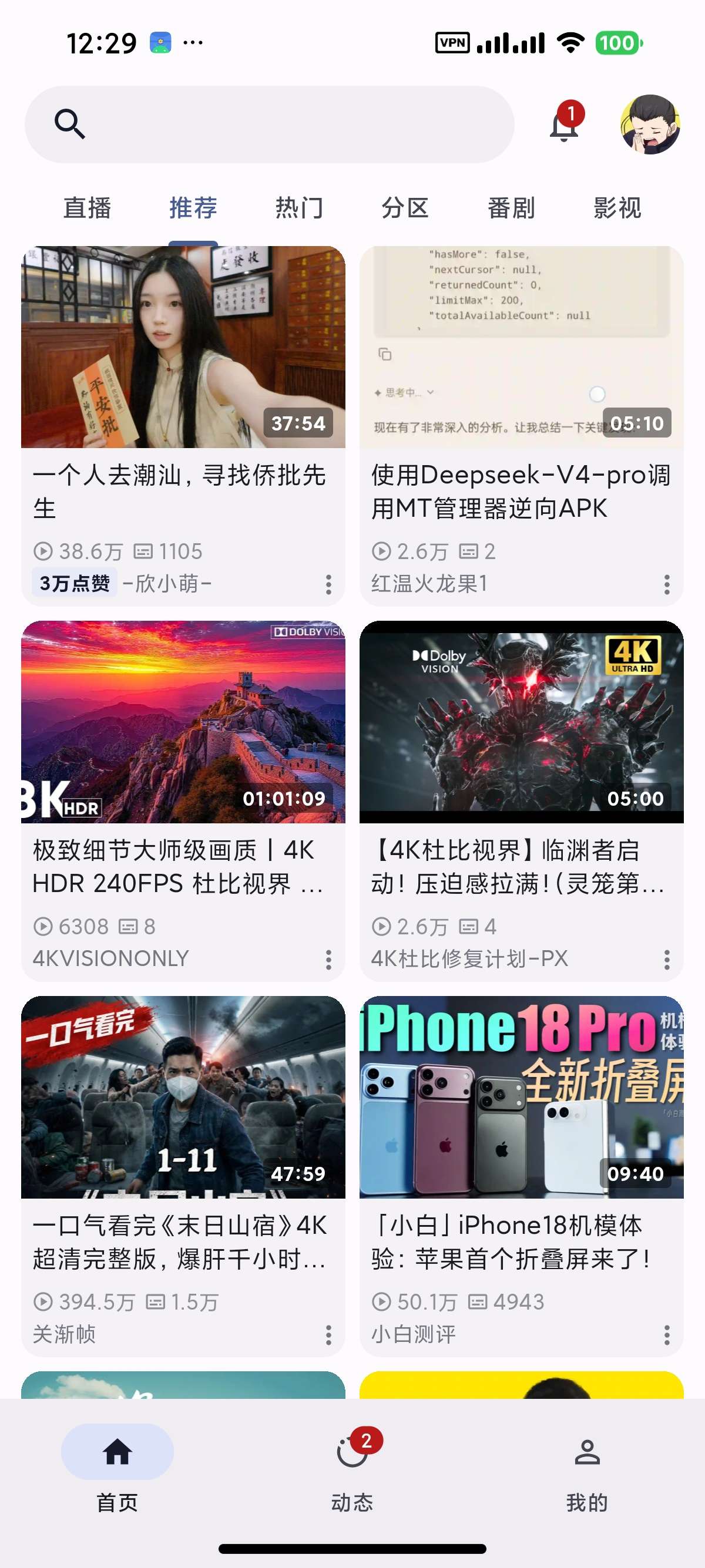Open the search bar
The height and width of the screenshot is (1568, 705).
point(269,124)
